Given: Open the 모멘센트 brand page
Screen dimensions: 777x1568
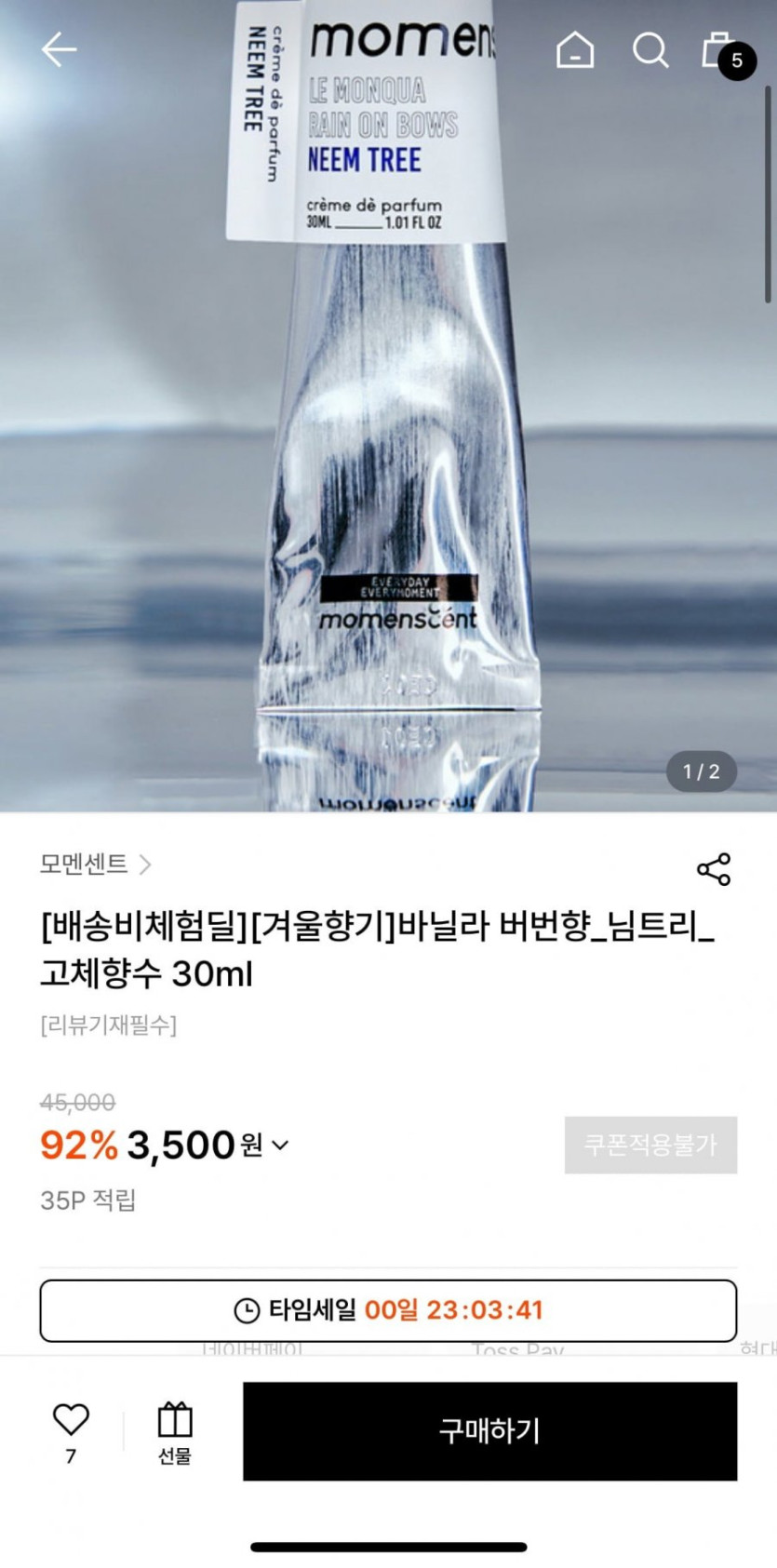Looking at the screenshot, I should 95,864.
